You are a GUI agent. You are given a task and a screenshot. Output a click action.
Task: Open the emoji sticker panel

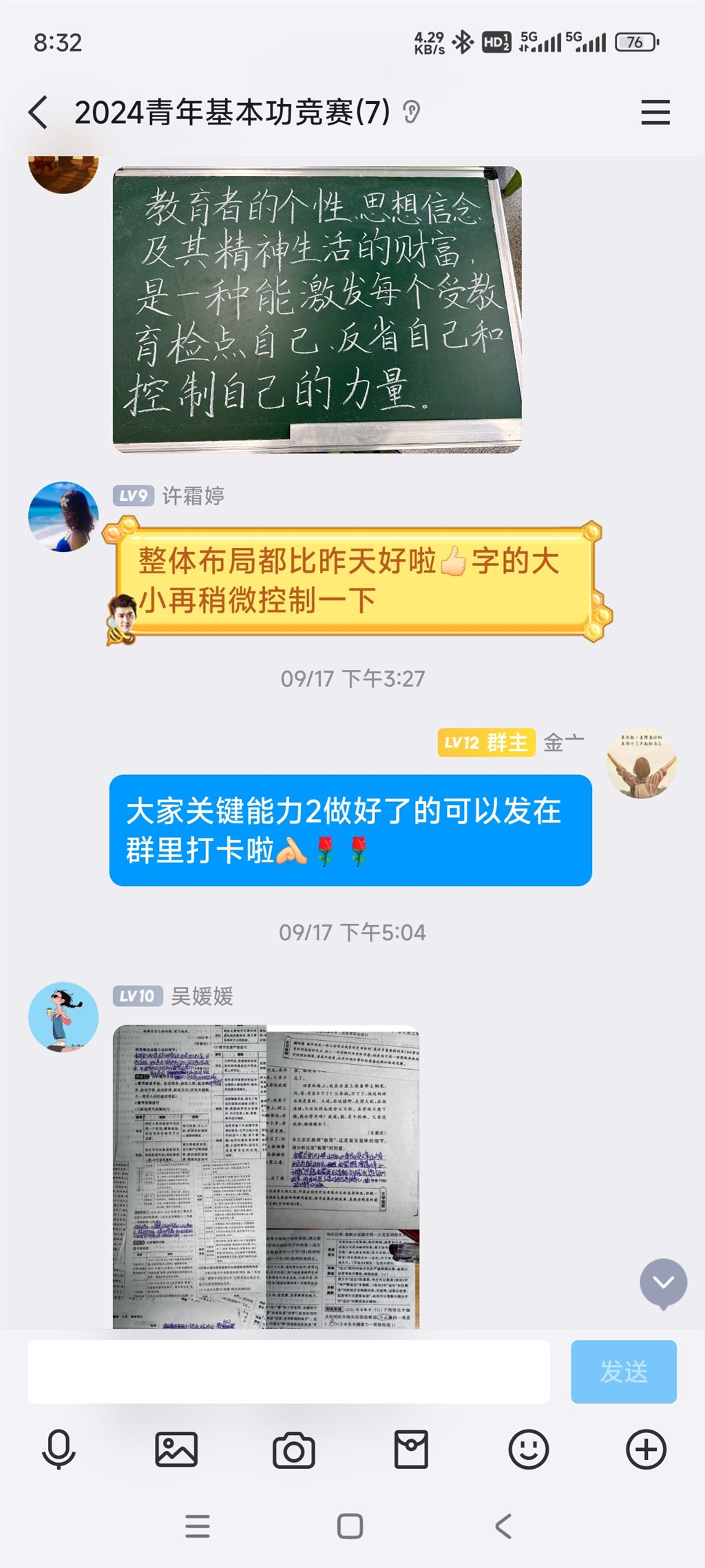coord(528,1449)
